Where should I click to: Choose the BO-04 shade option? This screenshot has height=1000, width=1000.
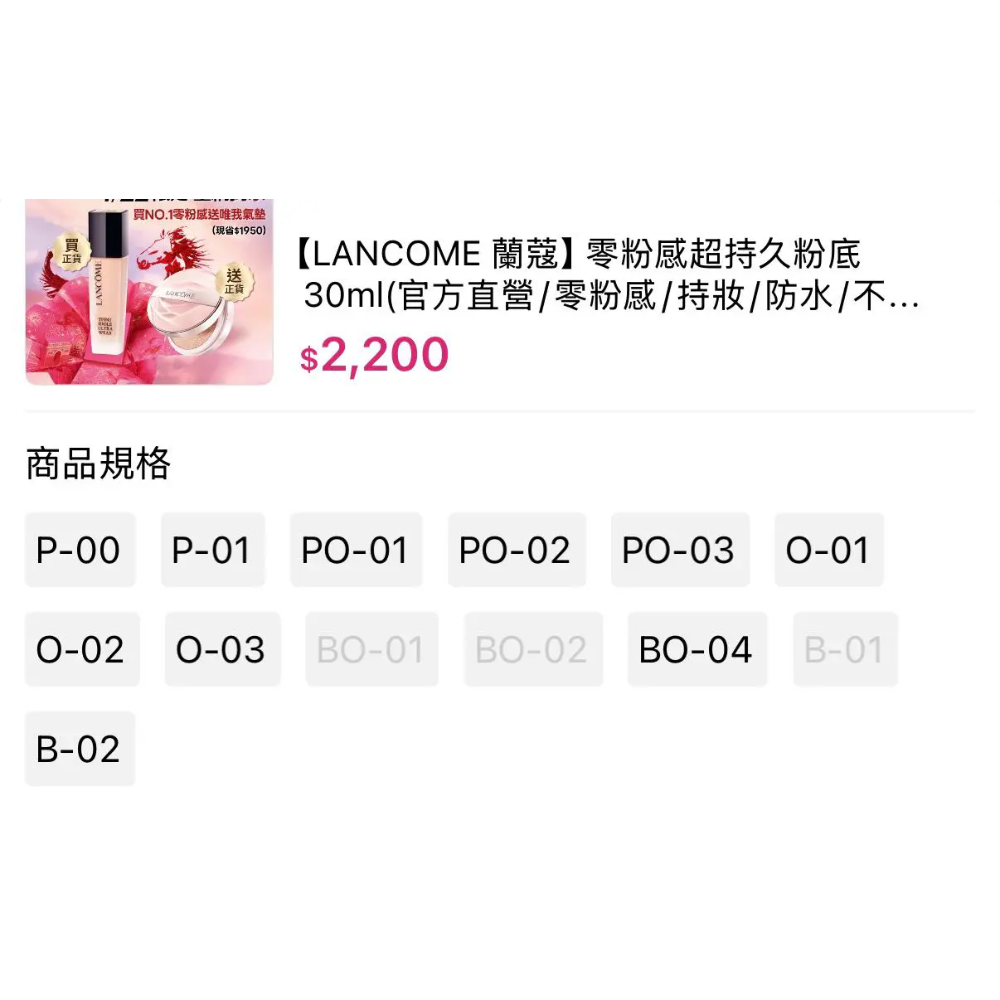[x=696, y=650]
